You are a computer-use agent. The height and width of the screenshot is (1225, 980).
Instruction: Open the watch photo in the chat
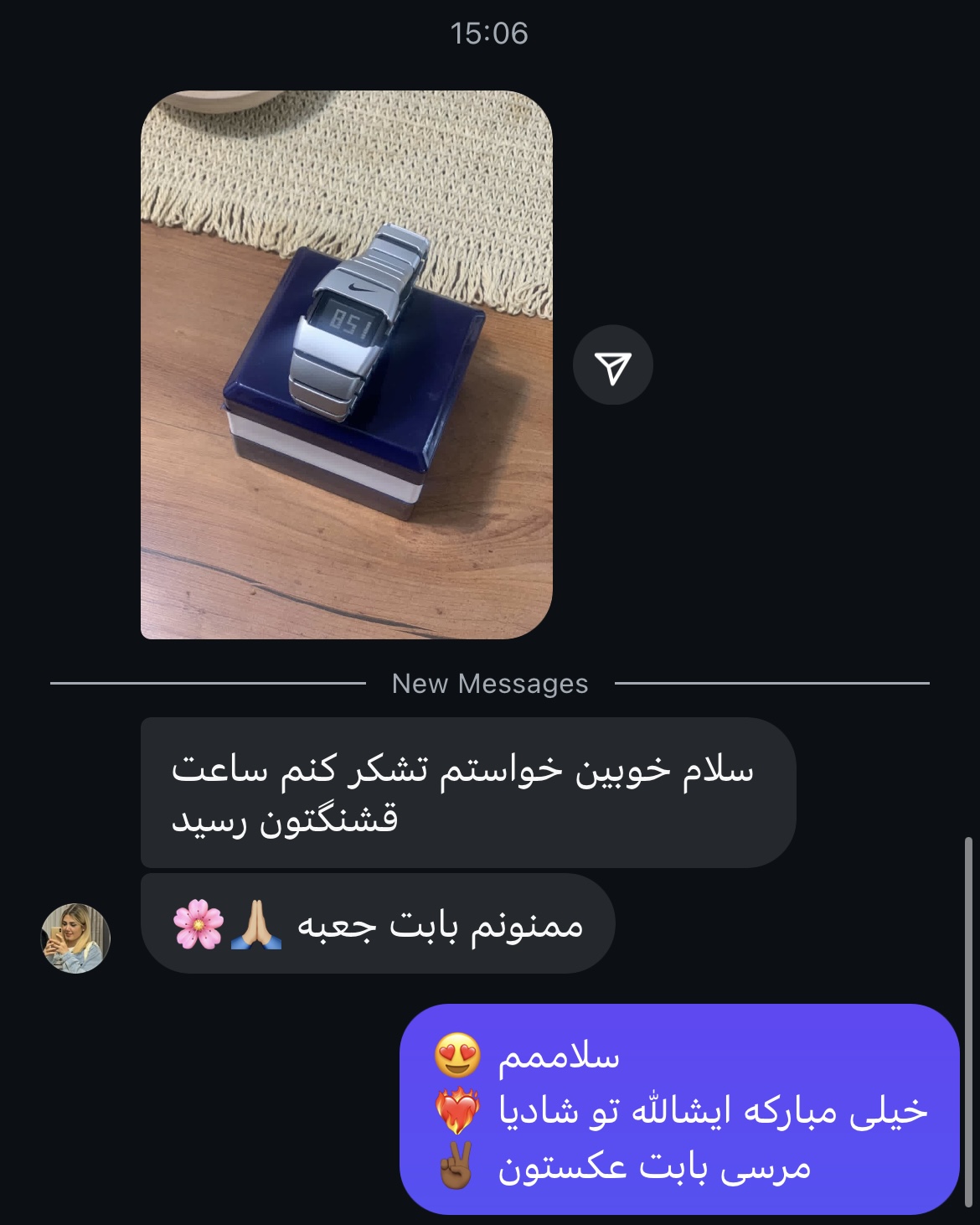346,364
